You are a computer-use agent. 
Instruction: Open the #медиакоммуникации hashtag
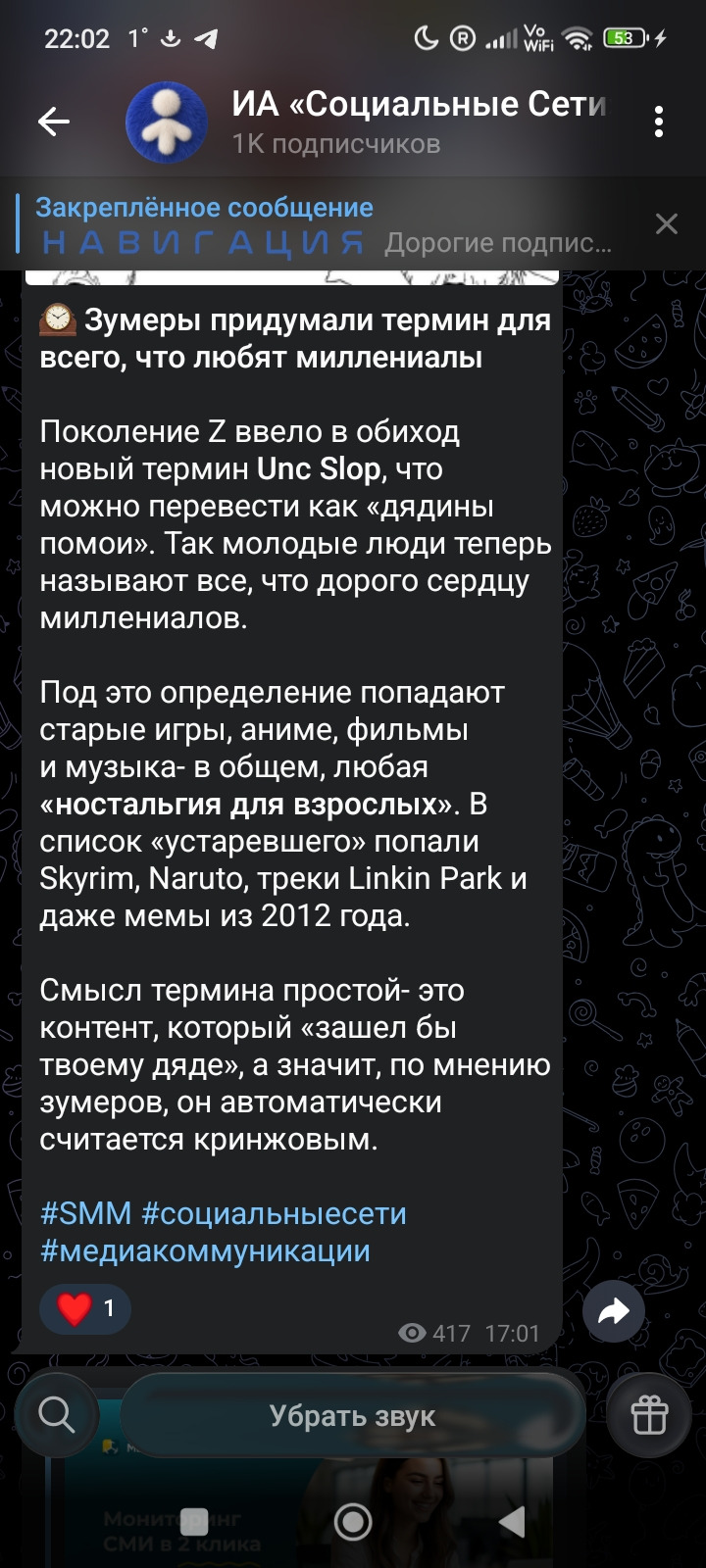(205, 1250)
